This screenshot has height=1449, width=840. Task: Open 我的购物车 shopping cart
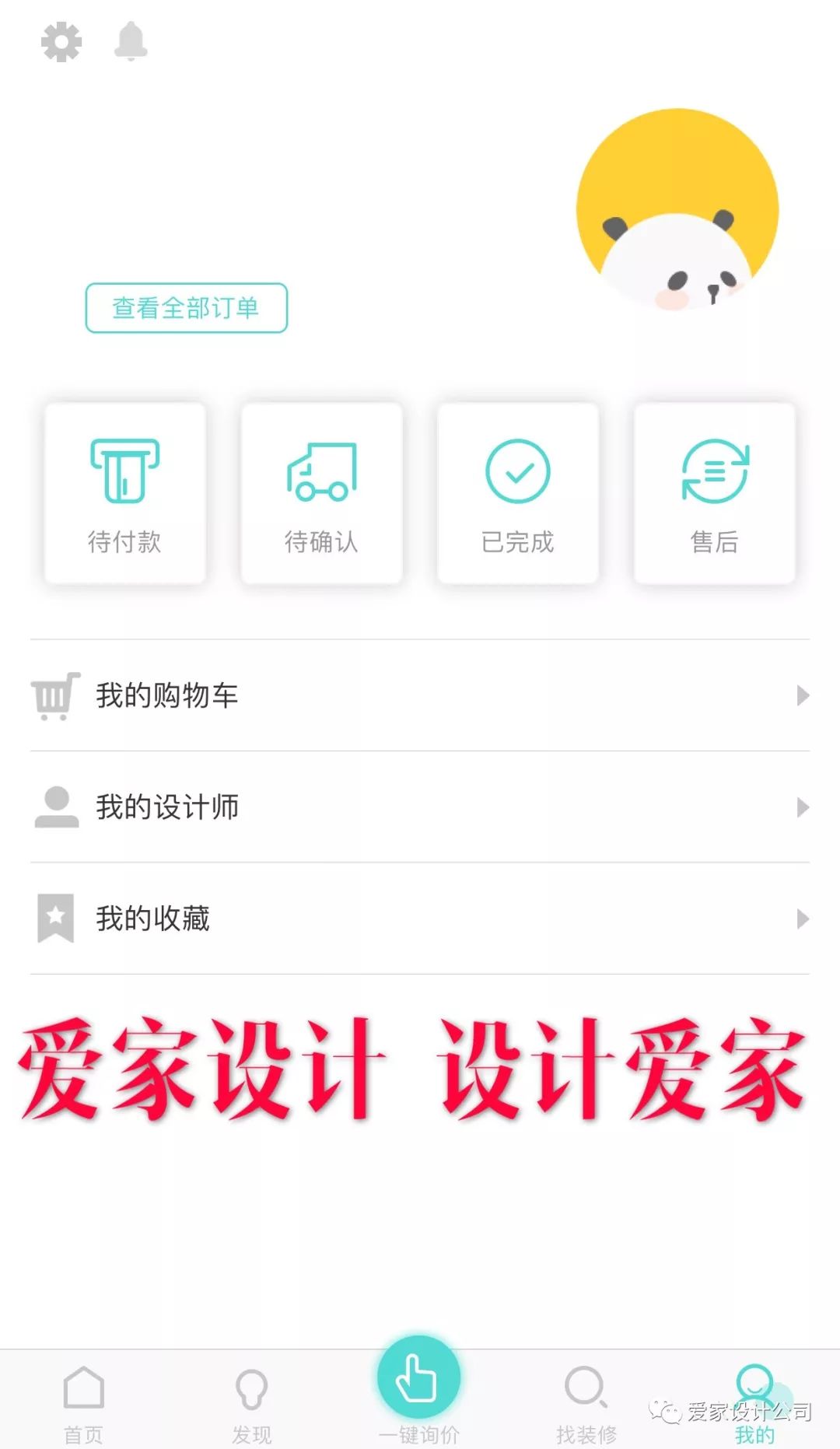click(420, 695)
